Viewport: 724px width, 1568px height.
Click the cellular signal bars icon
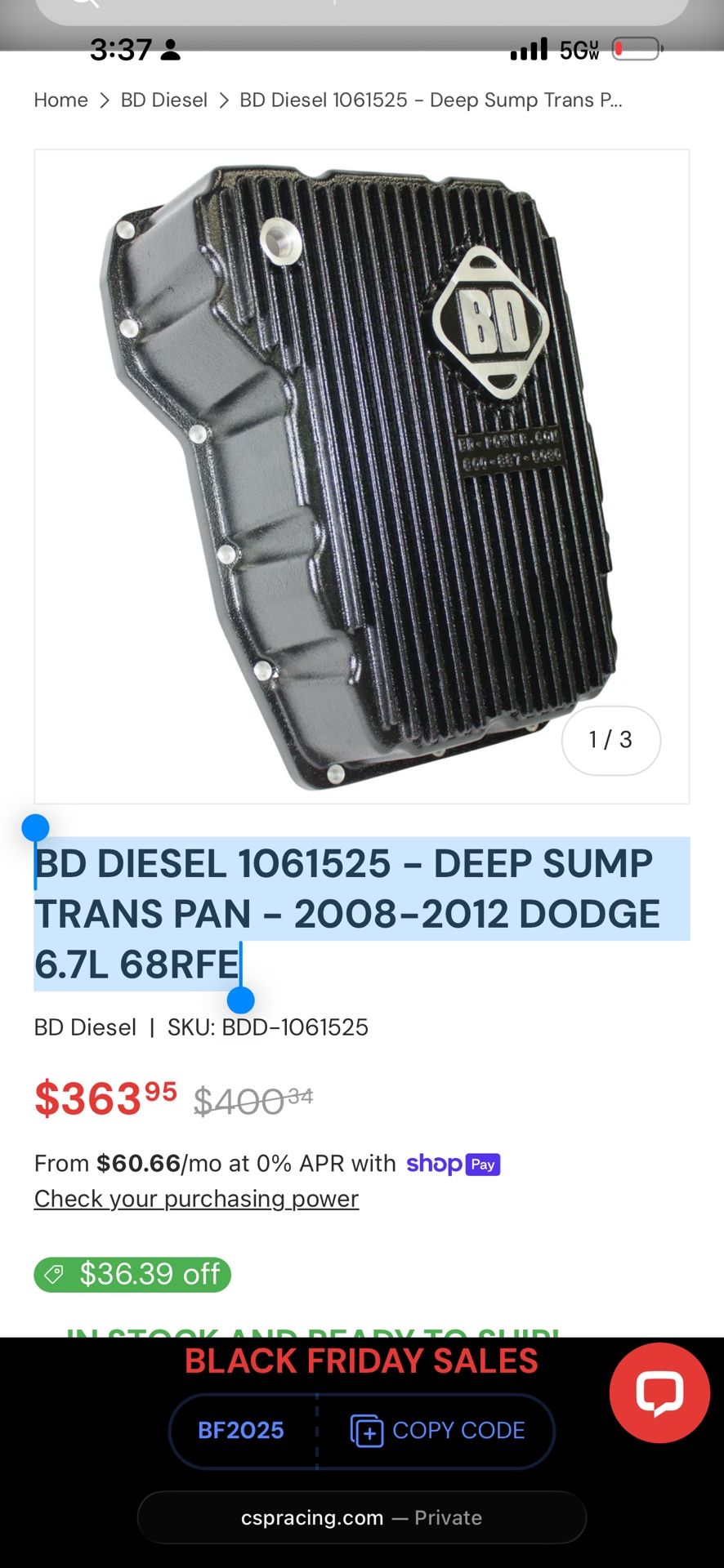[530, 49]
